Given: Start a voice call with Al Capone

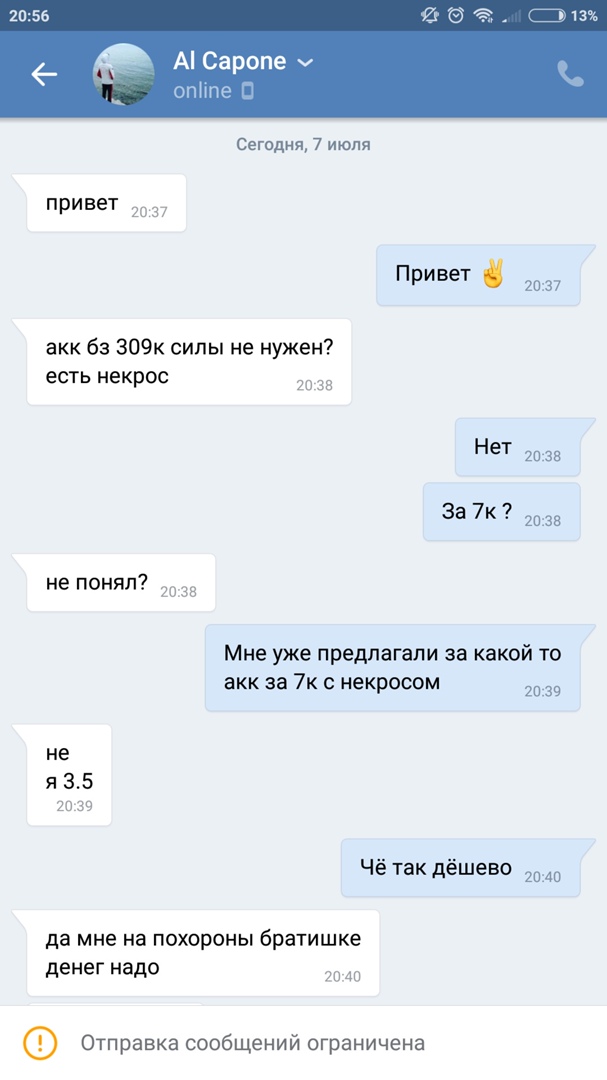Looking at the screenshot, I should (x=570, y=74).
